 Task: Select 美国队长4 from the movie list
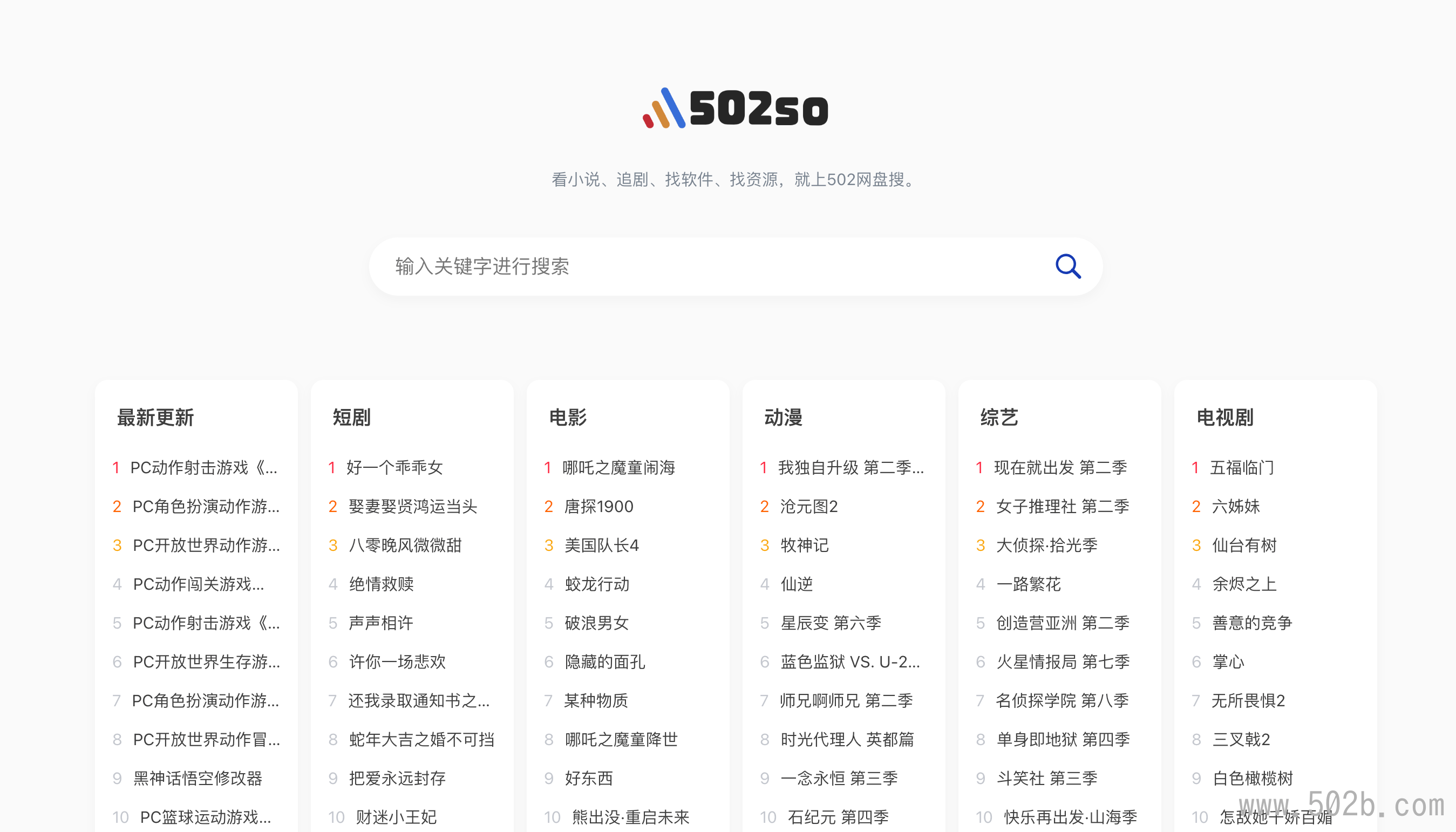tap(601, 545)
